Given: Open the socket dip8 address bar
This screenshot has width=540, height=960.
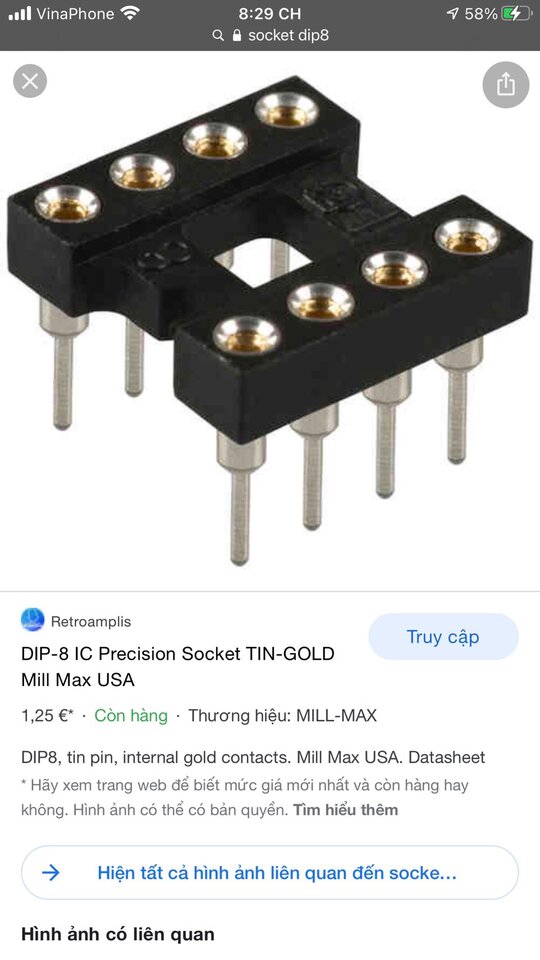Looking at the screenshot, I should point(270,36).
